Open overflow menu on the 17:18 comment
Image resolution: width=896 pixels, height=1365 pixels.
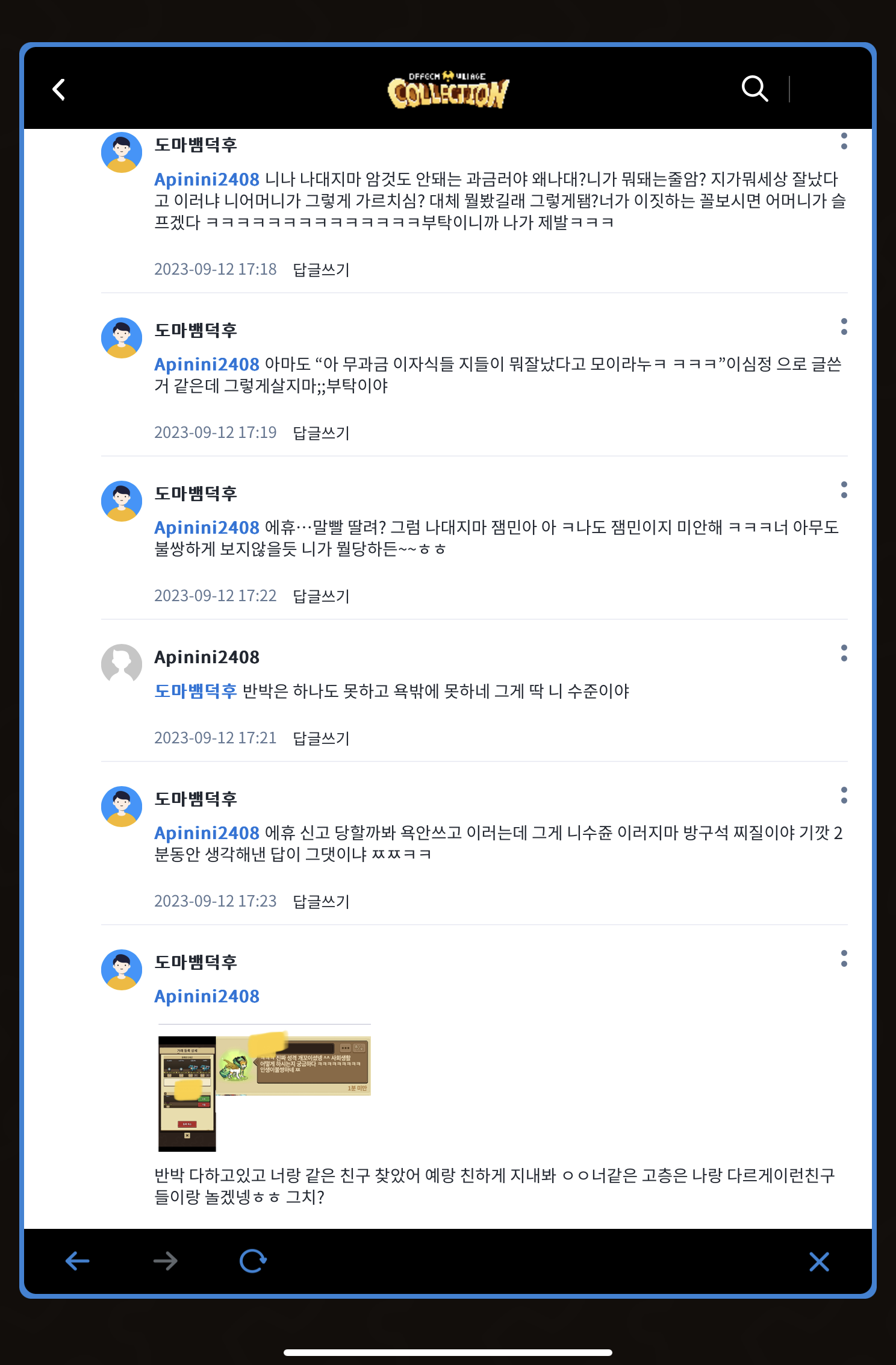[x=844, y=141]
